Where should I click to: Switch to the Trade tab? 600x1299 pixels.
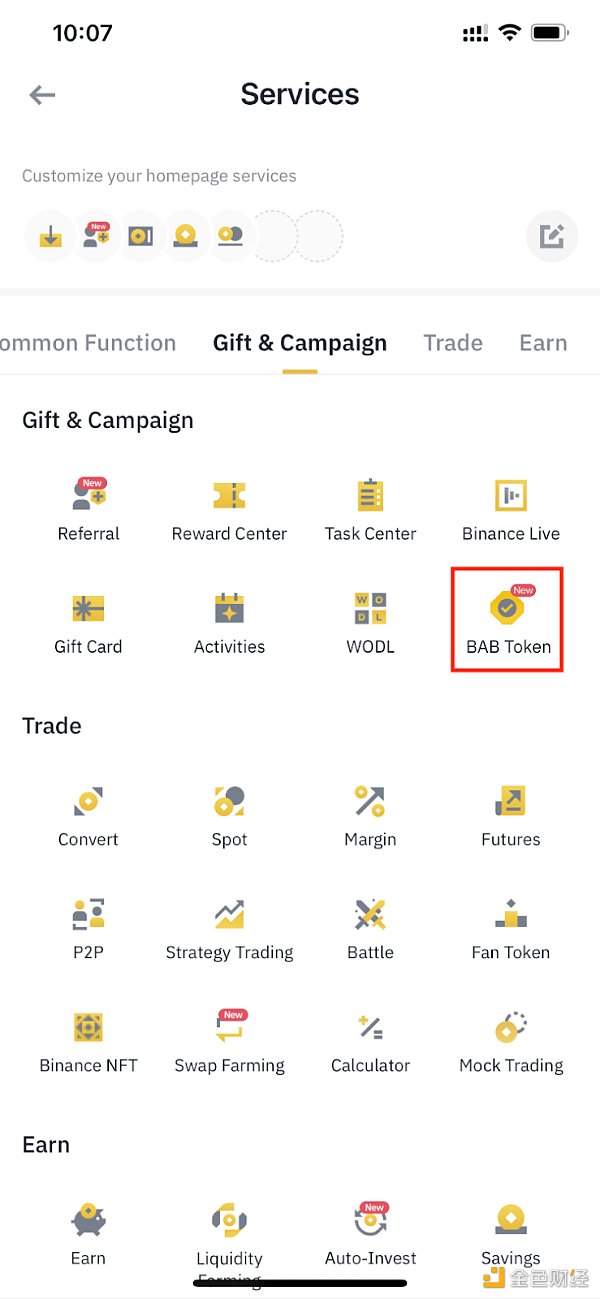click(x=453, y=343)
